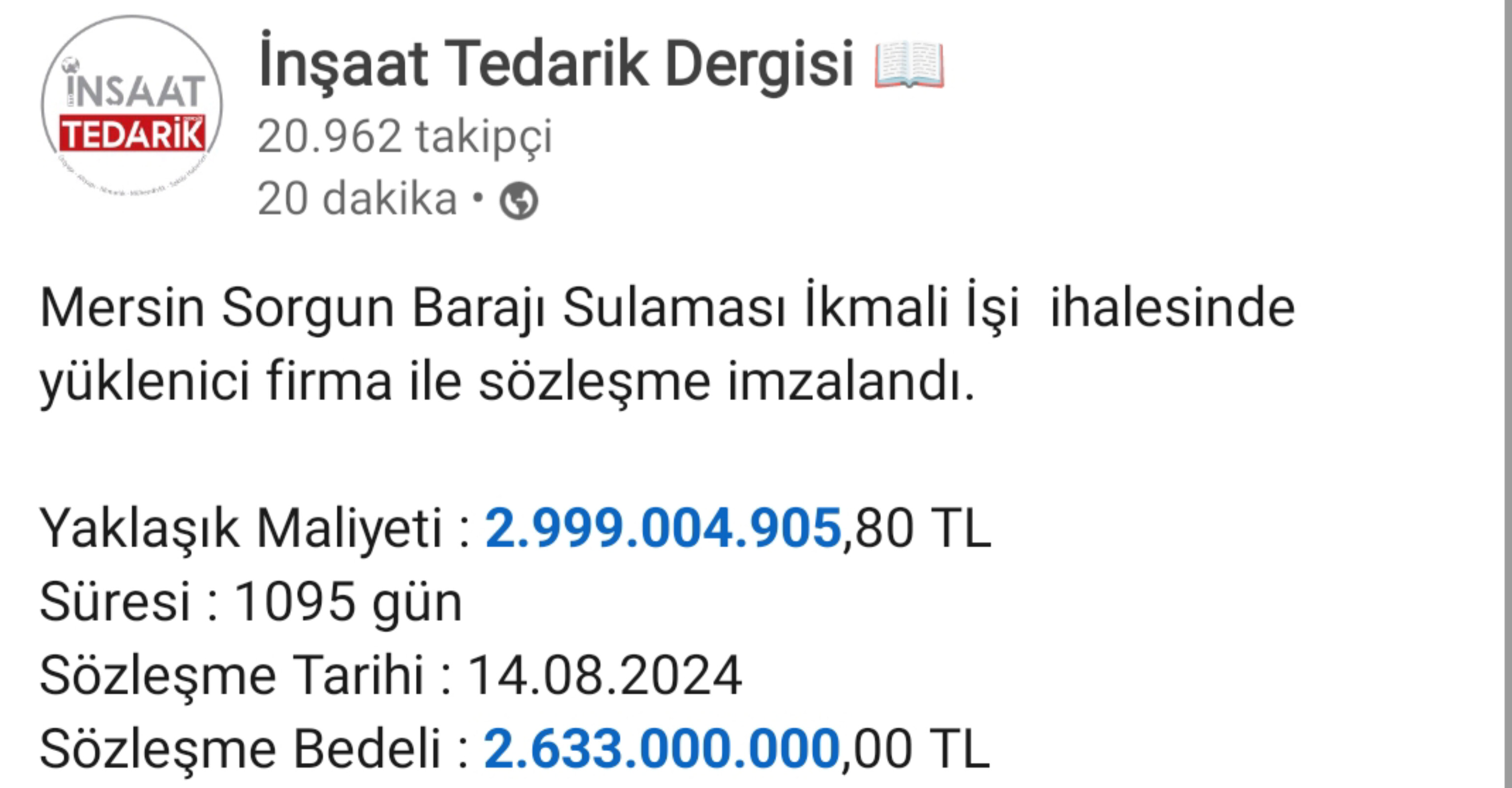Open İnşaat Tedarik Dergisi profile picture
1512x788 pixels.
click(x=132, y=106)
